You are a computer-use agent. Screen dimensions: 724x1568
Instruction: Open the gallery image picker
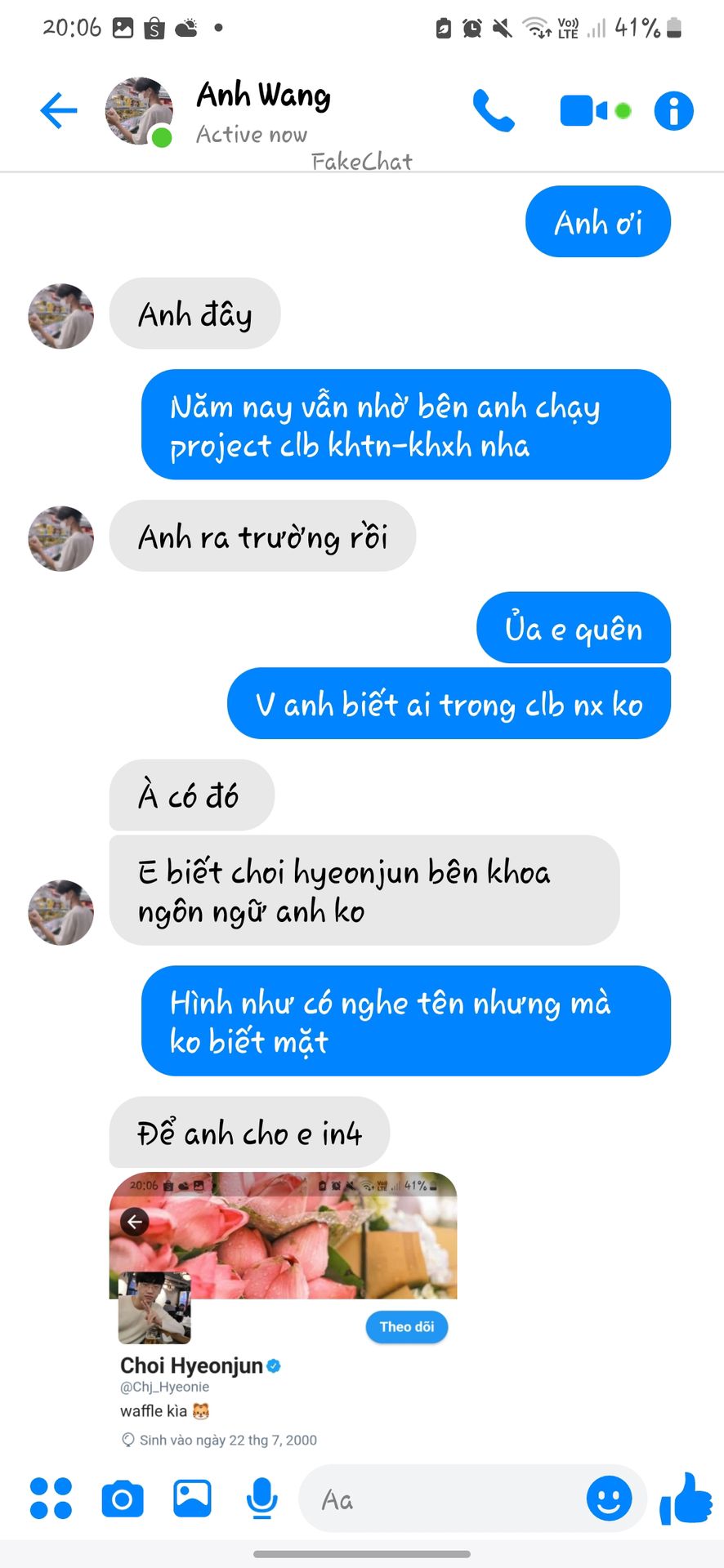coord(193,1499)
